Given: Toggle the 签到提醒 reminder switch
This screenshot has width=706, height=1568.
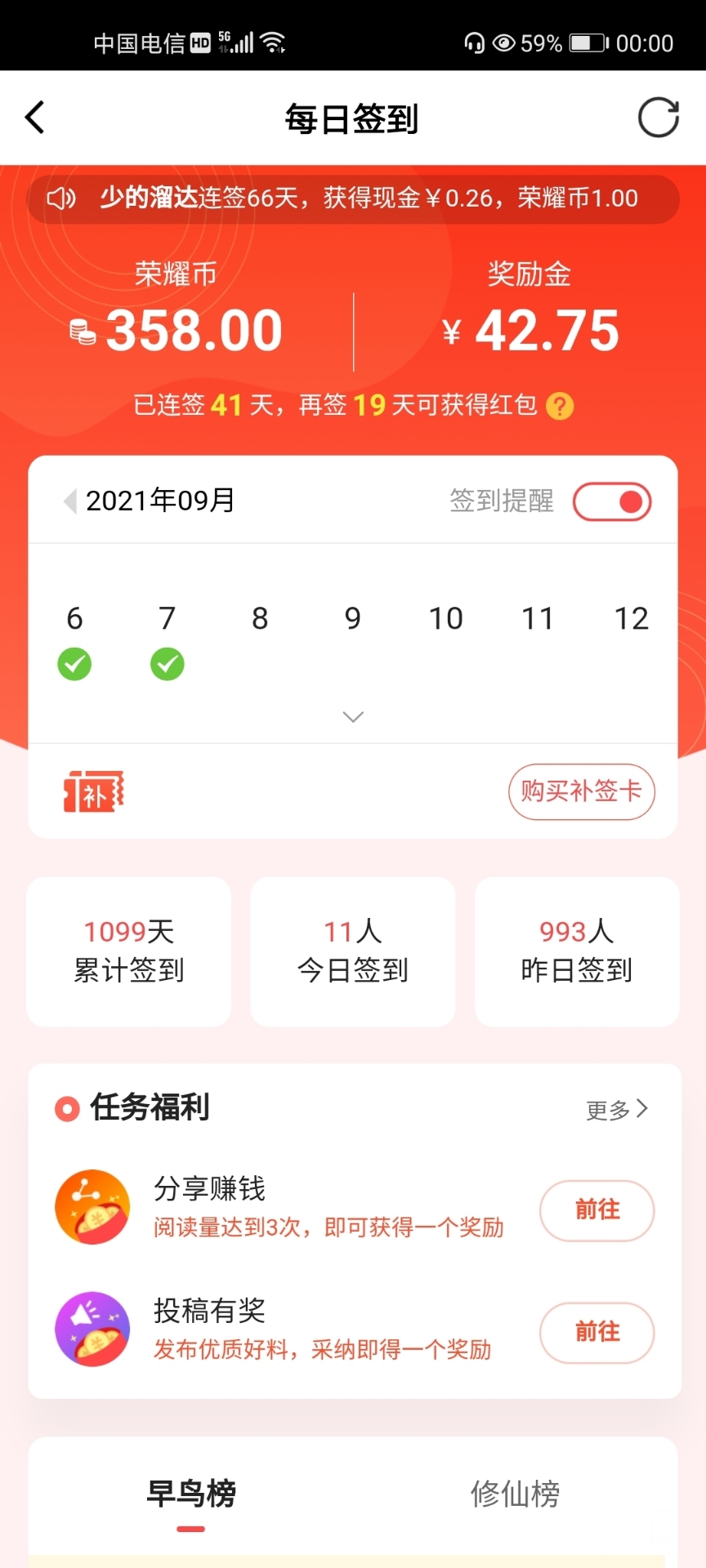Looking at the screenshot, I should (612, 501).
